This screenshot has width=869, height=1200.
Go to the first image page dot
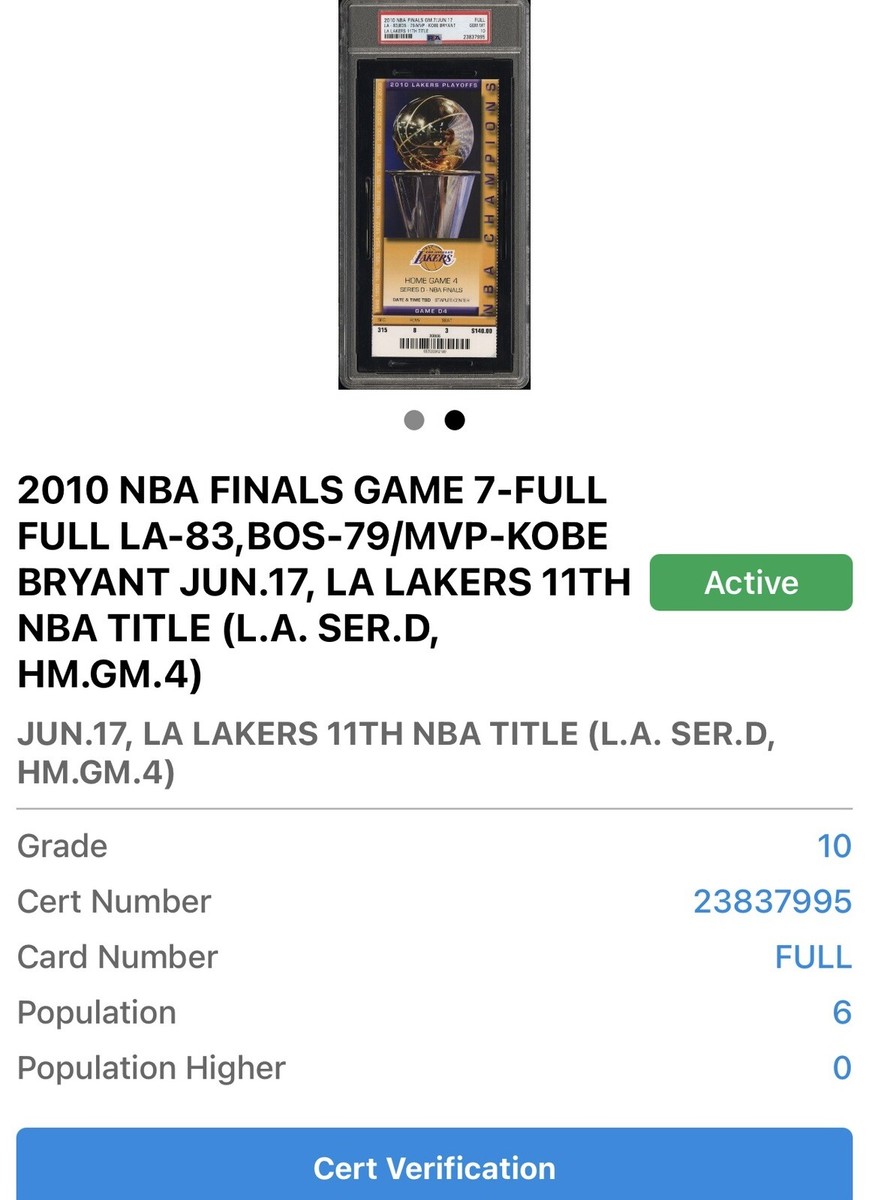tap(414, 420)
